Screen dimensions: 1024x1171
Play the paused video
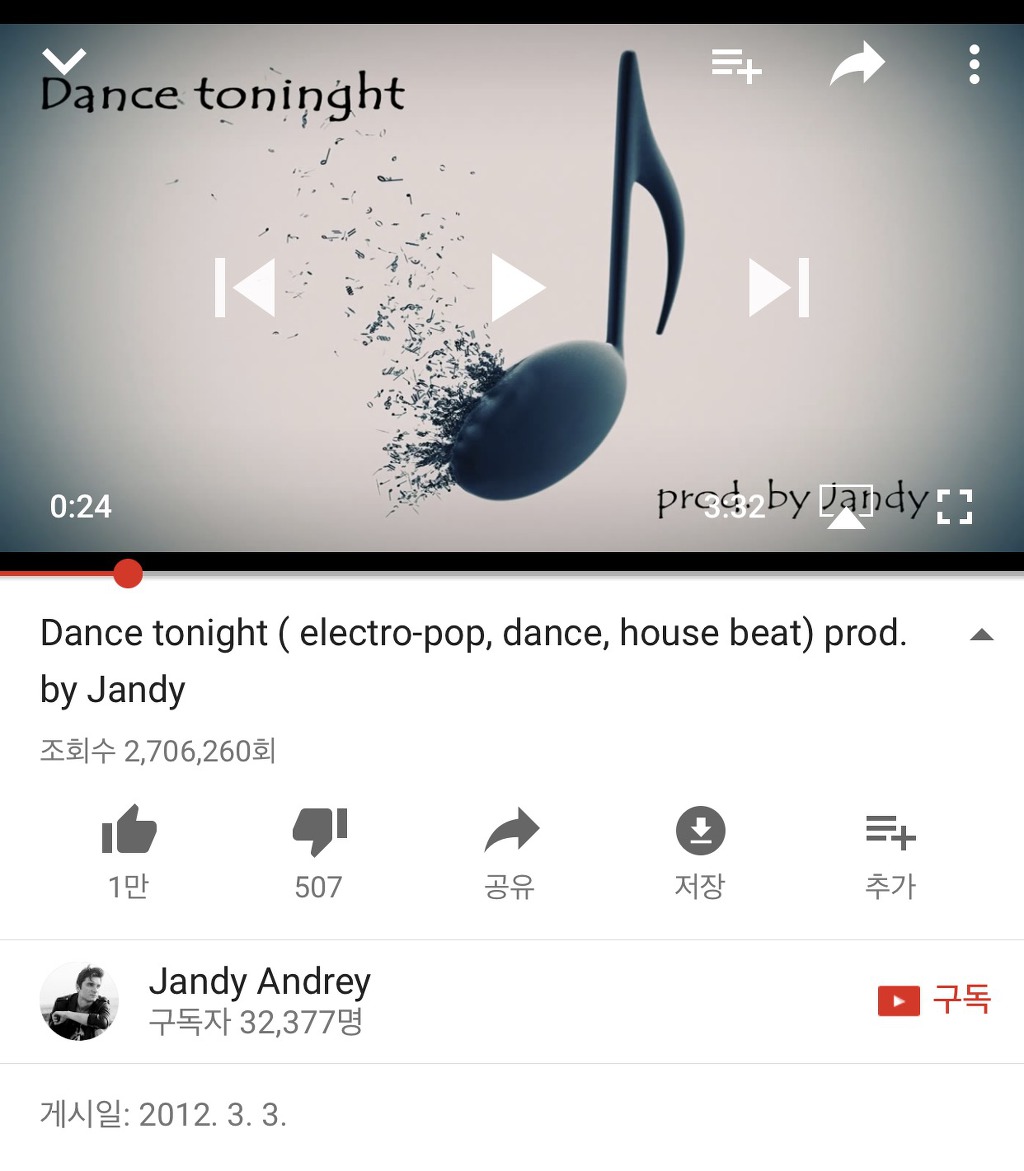click(x=517, y=288)
